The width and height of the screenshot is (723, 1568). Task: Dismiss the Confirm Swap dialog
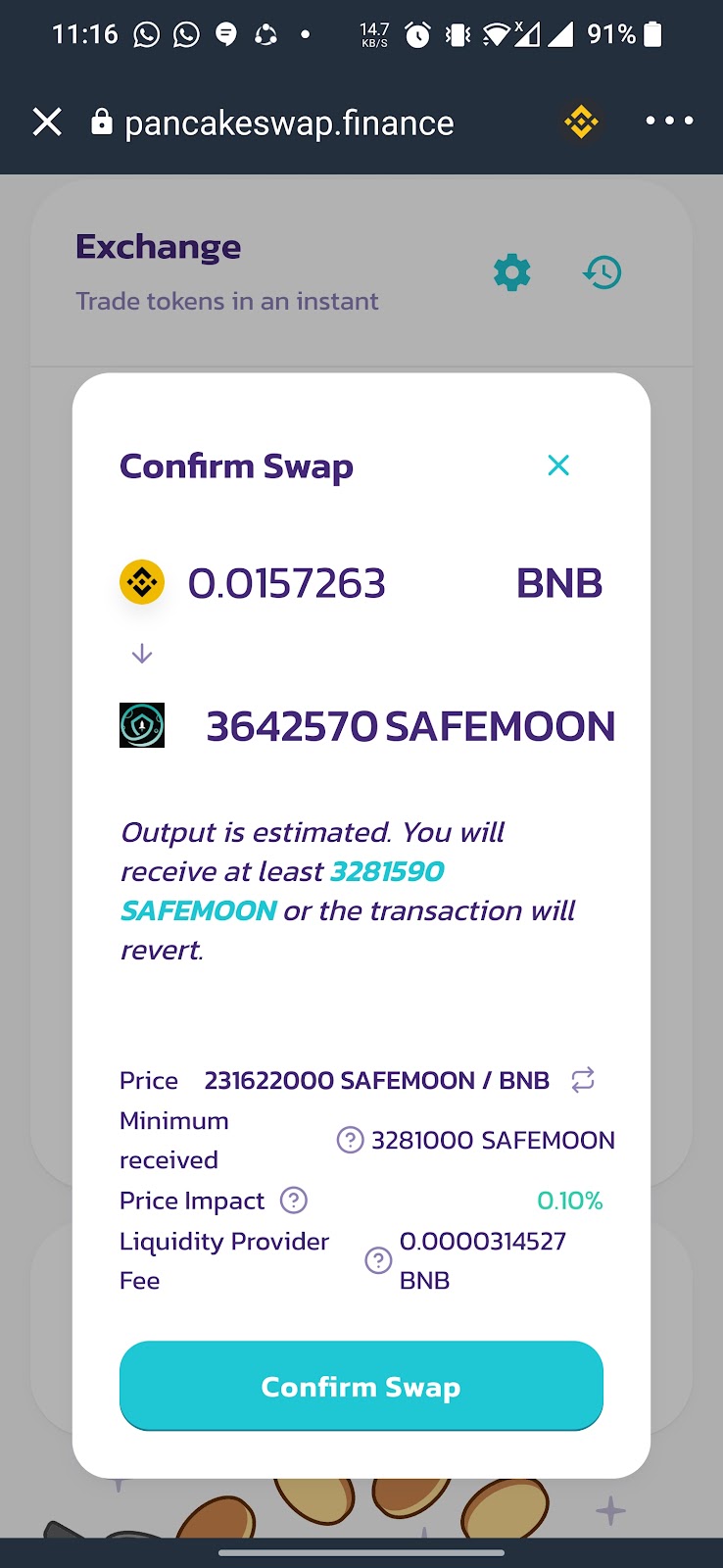558,465
